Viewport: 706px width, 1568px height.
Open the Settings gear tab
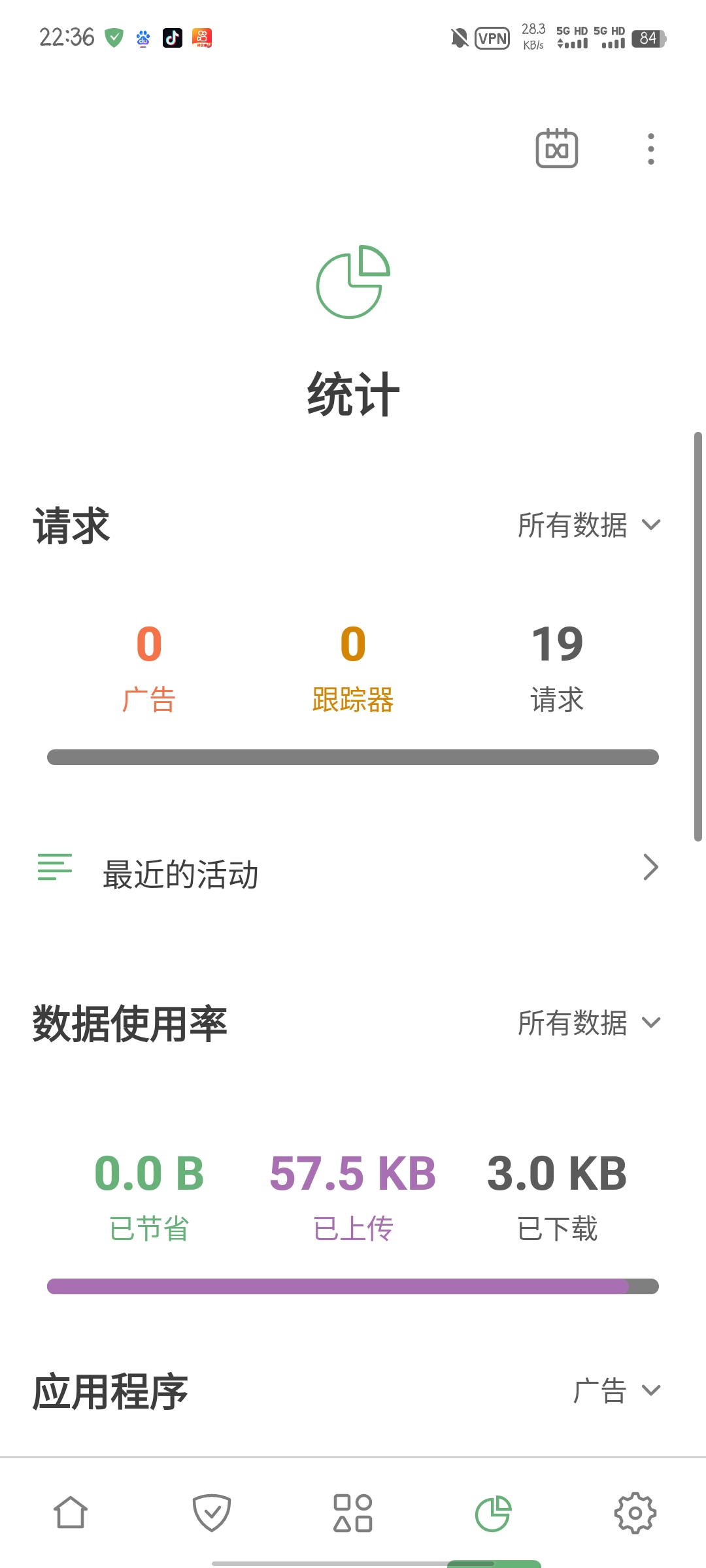[x=635, y=1513]
